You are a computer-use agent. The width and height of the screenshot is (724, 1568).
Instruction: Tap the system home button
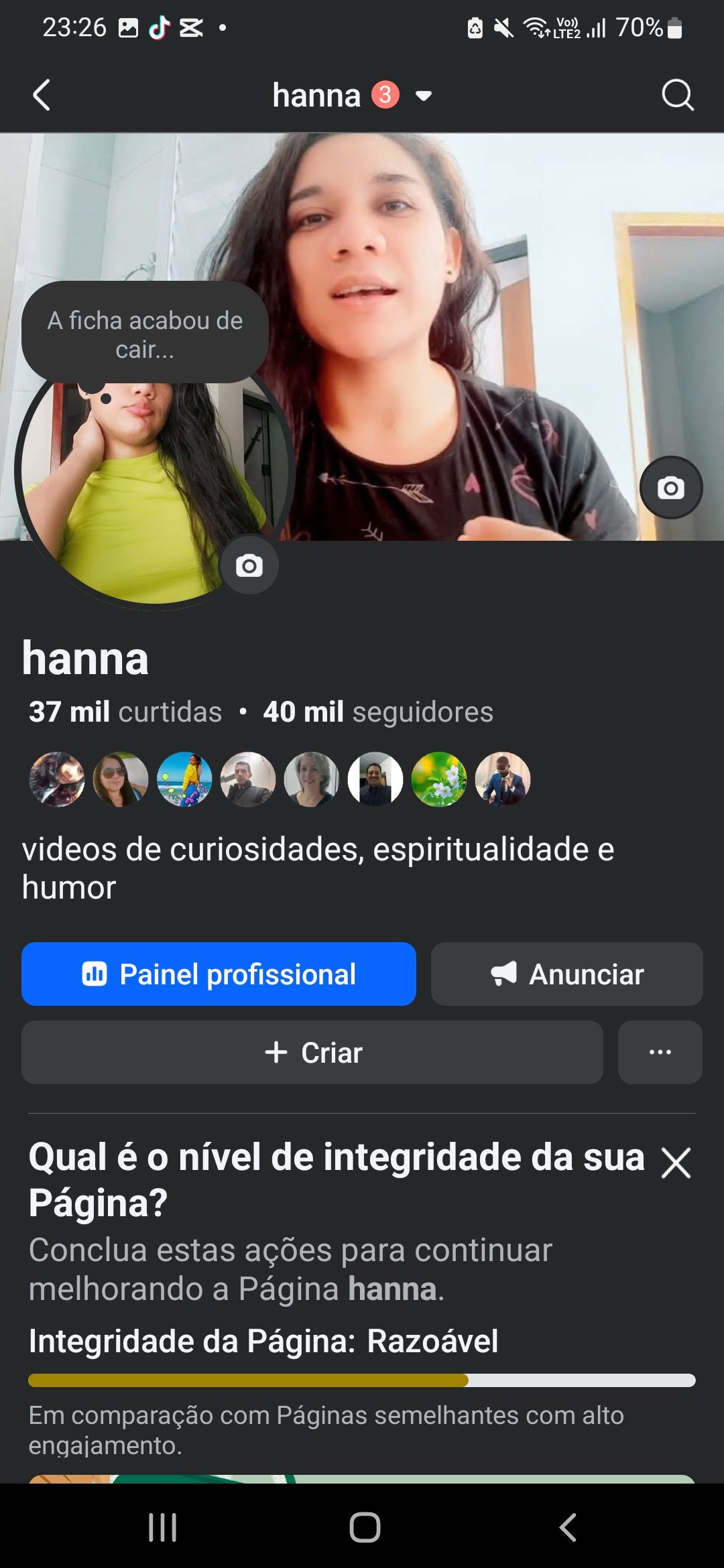pyautogui.click(x=364, y=1528)
